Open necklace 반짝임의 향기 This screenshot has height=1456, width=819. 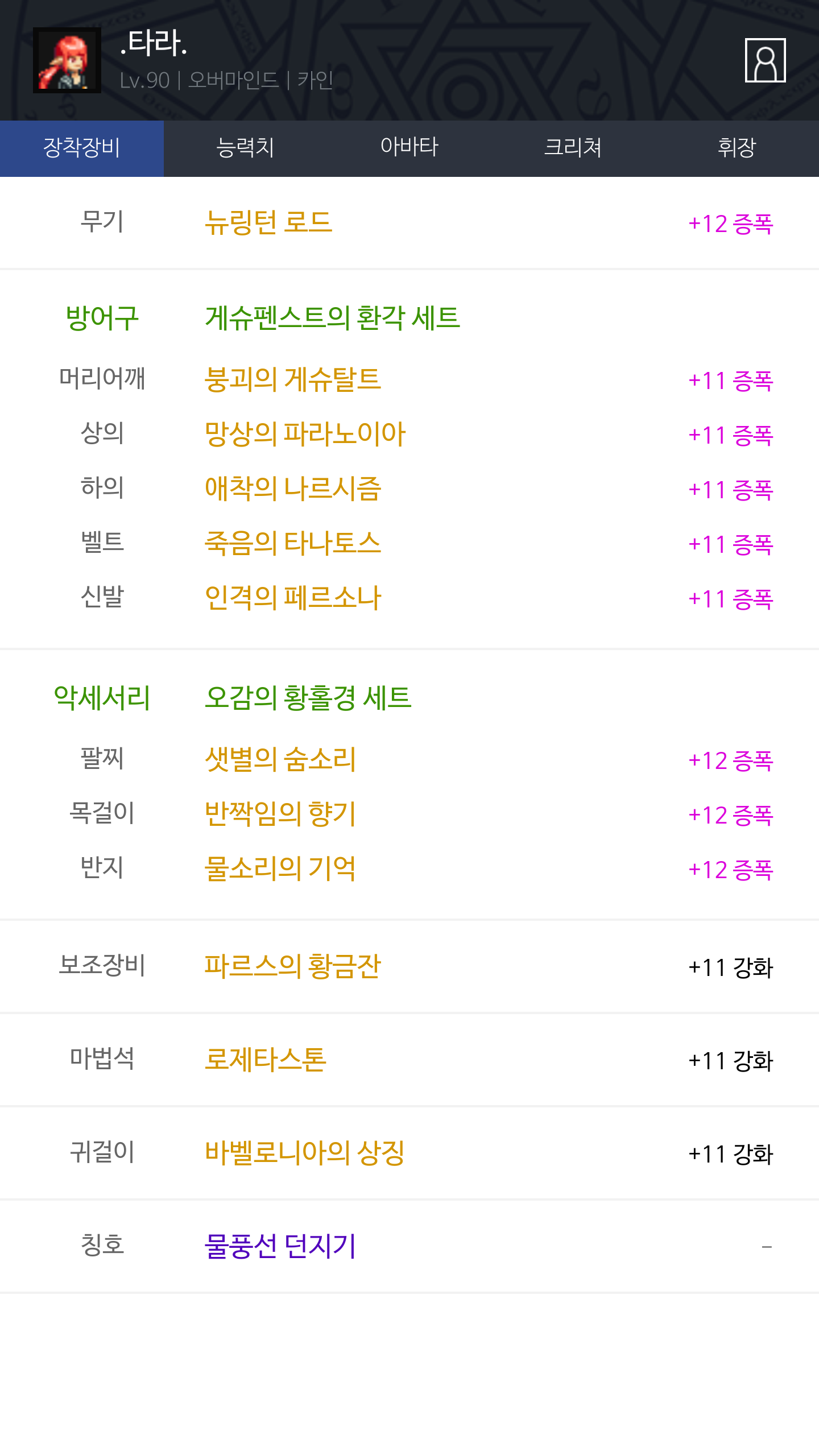(x=280, y=814)
